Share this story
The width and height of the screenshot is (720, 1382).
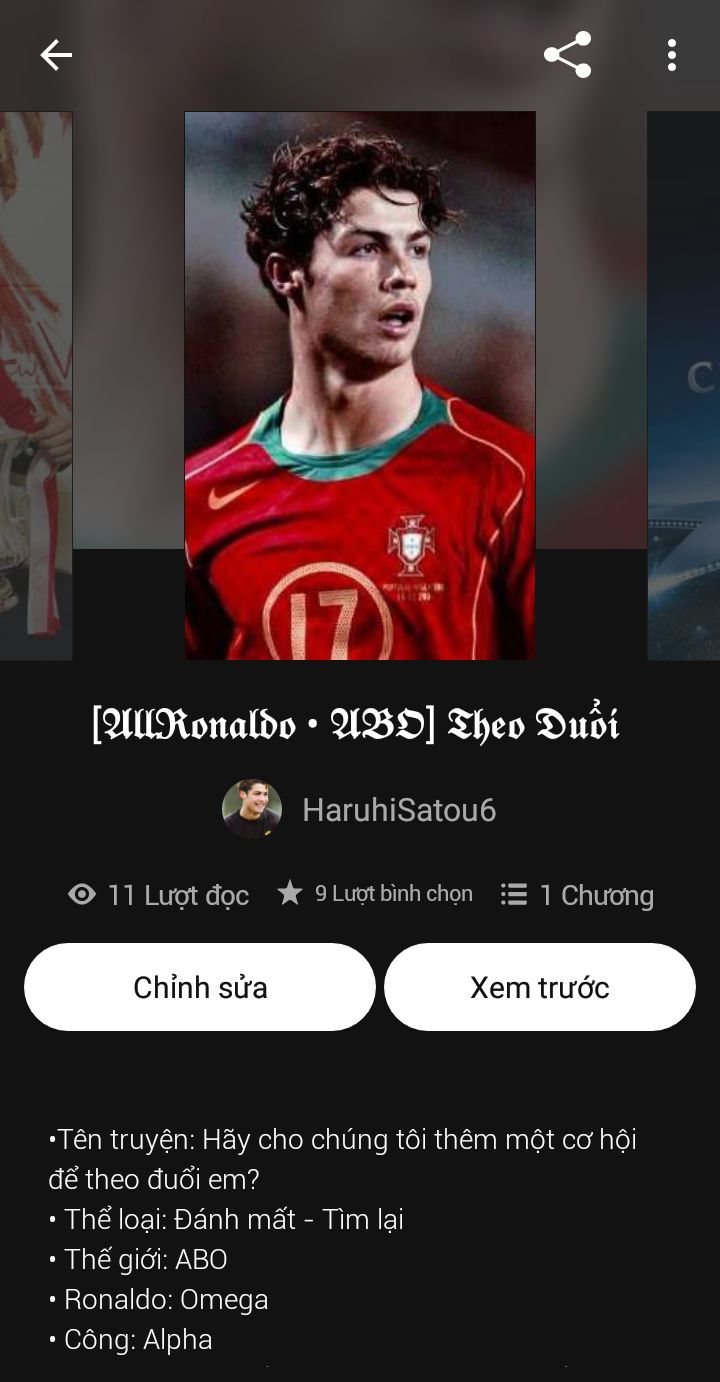(x=567, y=55)
